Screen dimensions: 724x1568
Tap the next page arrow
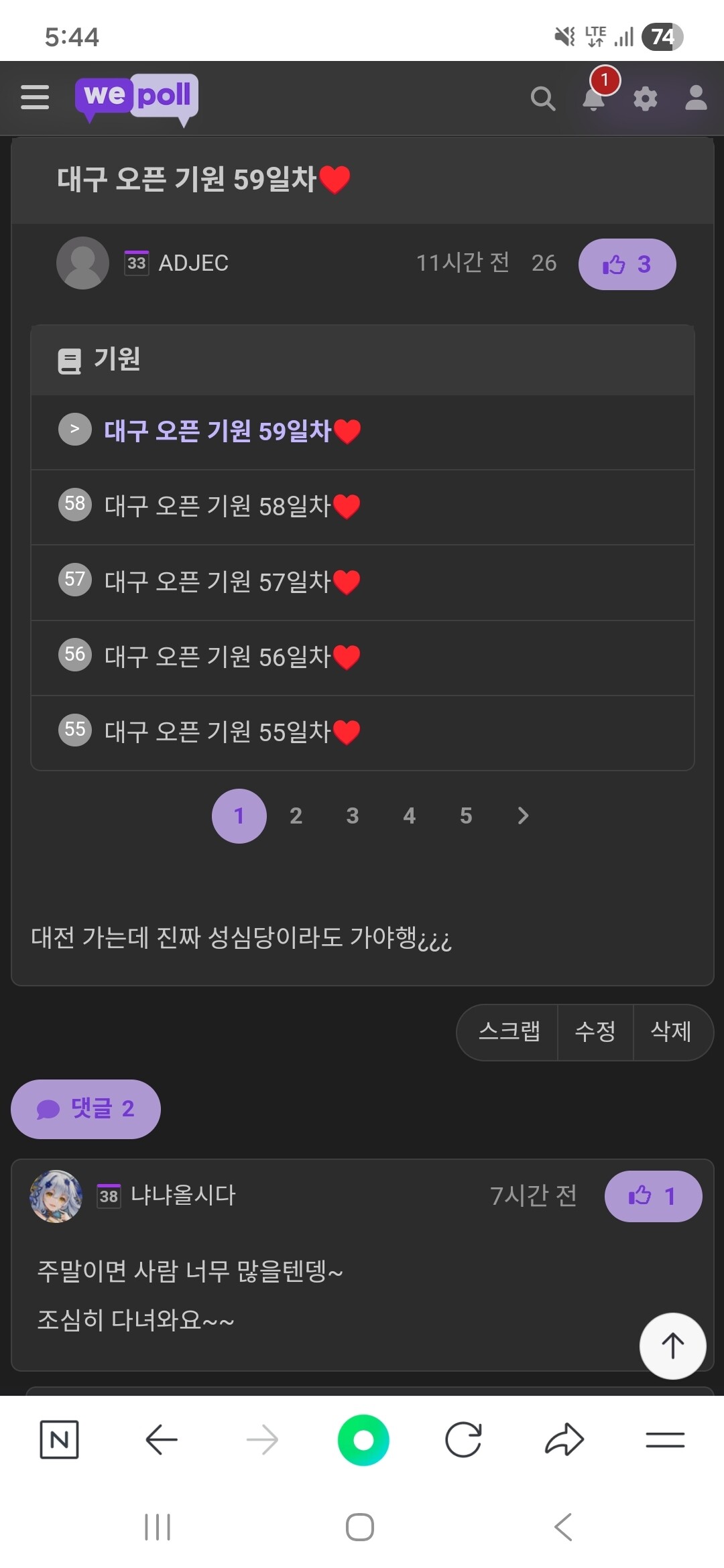pos(524,816)
